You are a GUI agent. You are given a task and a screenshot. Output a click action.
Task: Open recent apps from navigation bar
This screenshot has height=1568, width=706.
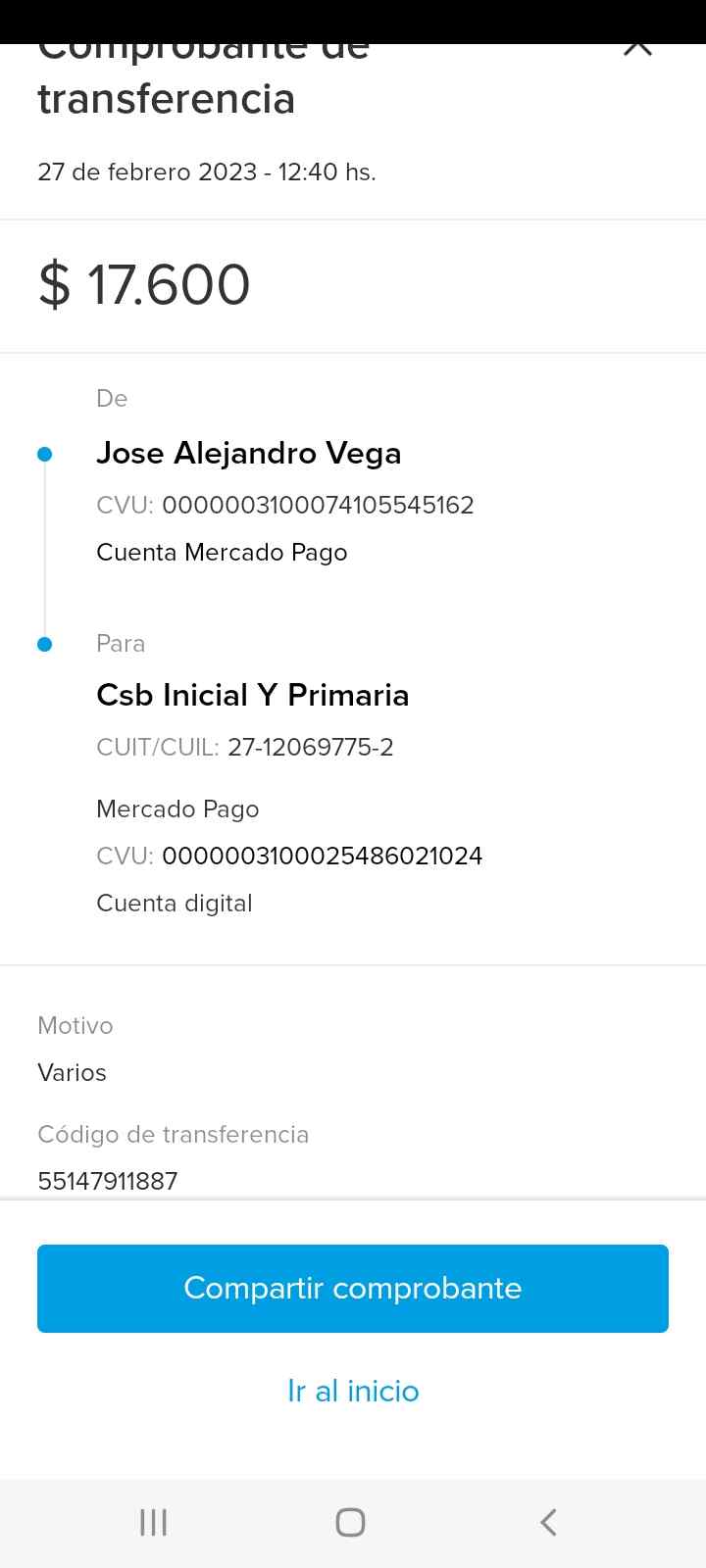tap(154, 1522)
